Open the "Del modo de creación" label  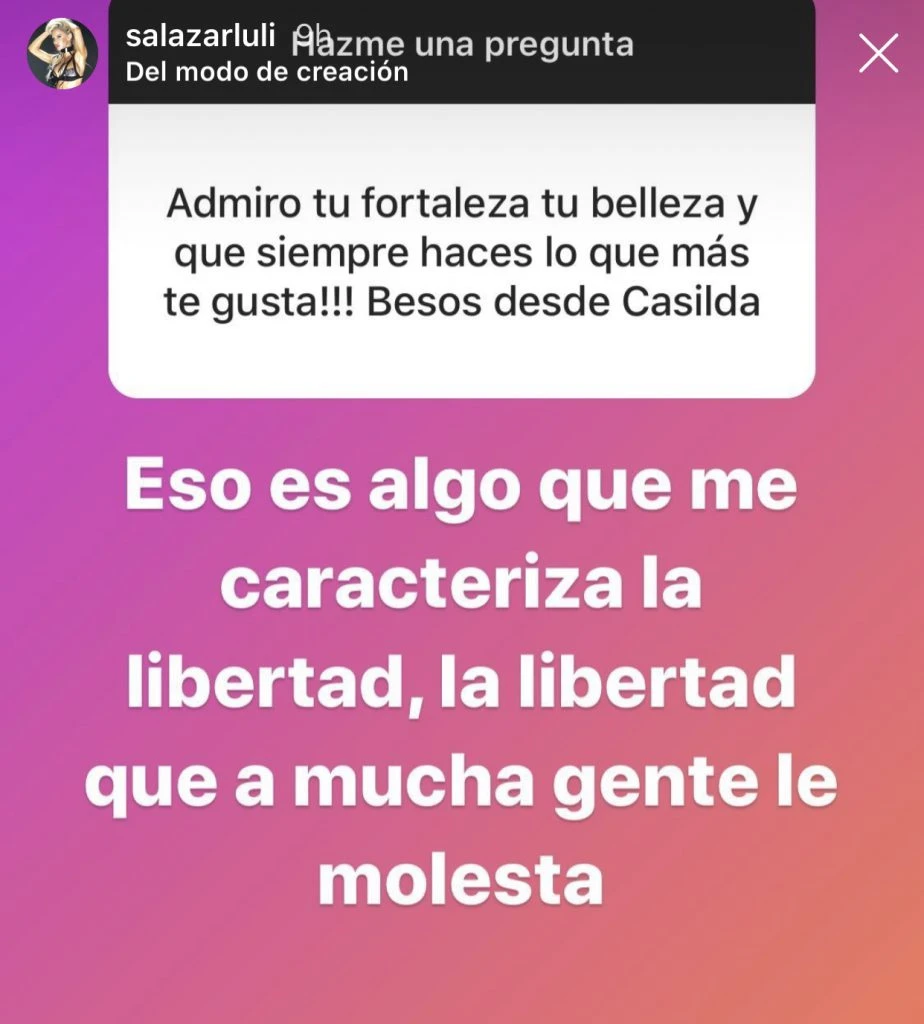[266, 73]
